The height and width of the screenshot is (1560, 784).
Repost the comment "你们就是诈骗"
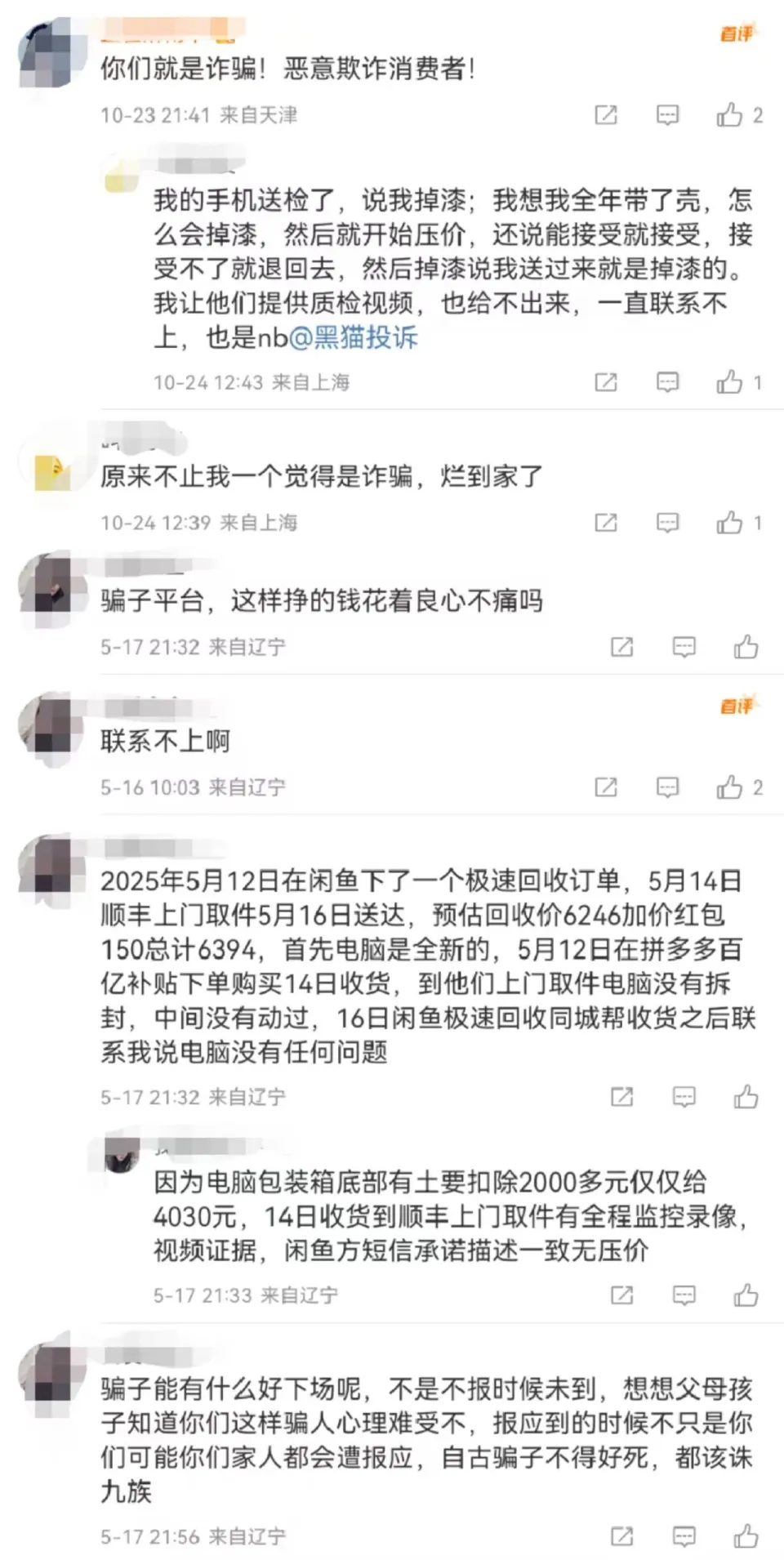[605, 115]
